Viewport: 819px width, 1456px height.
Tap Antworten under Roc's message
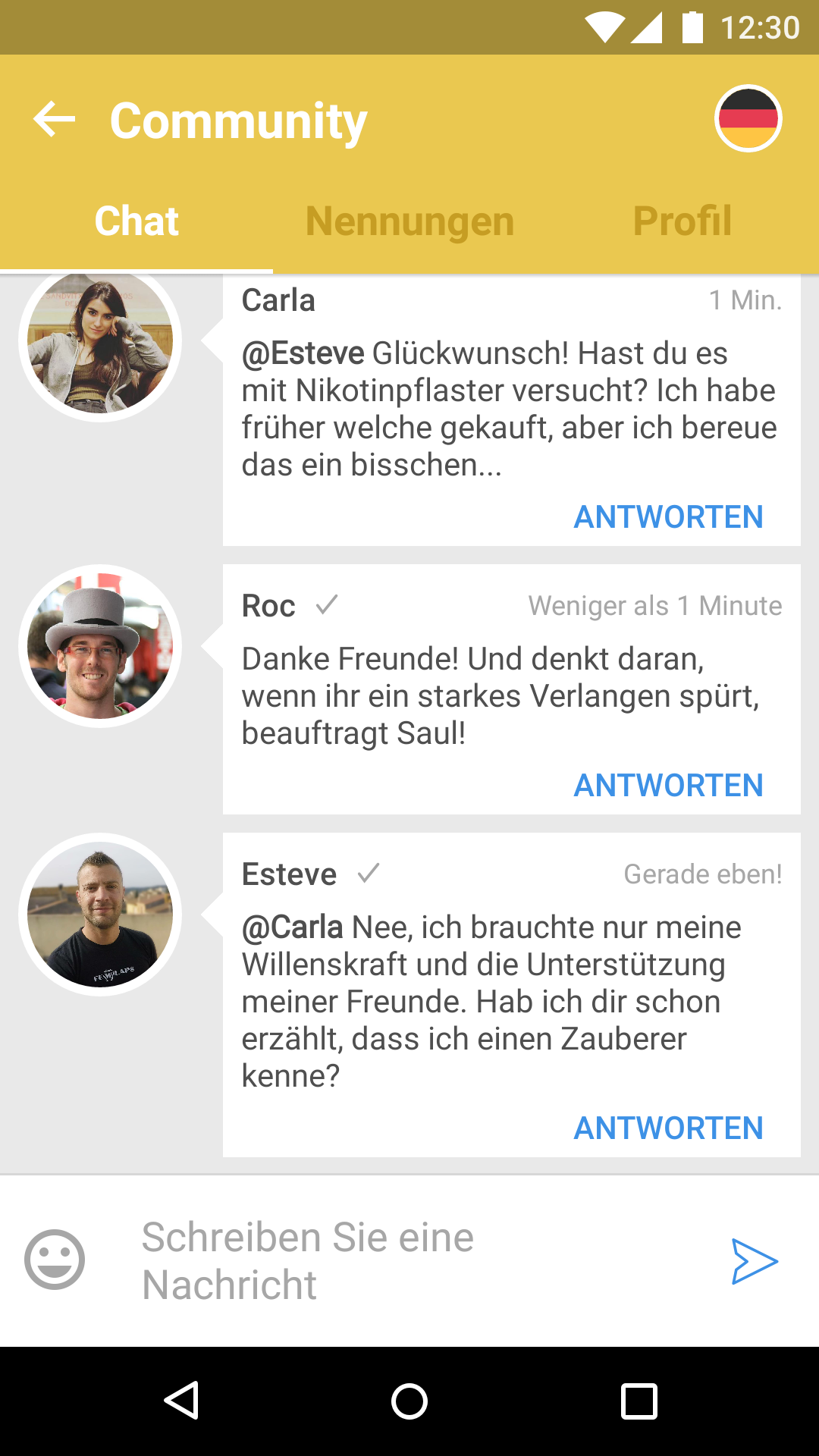(x=668, y=786)
